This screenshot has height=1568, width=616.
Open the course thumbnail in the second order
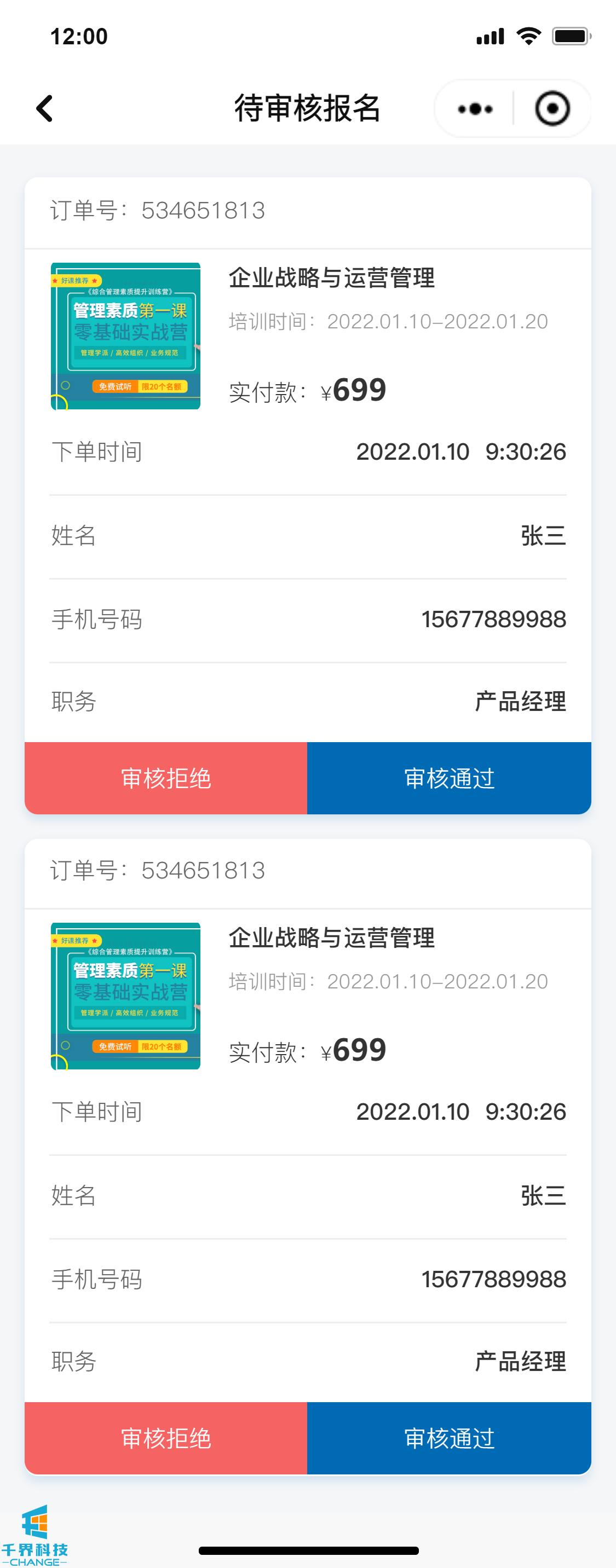[125, 996]
